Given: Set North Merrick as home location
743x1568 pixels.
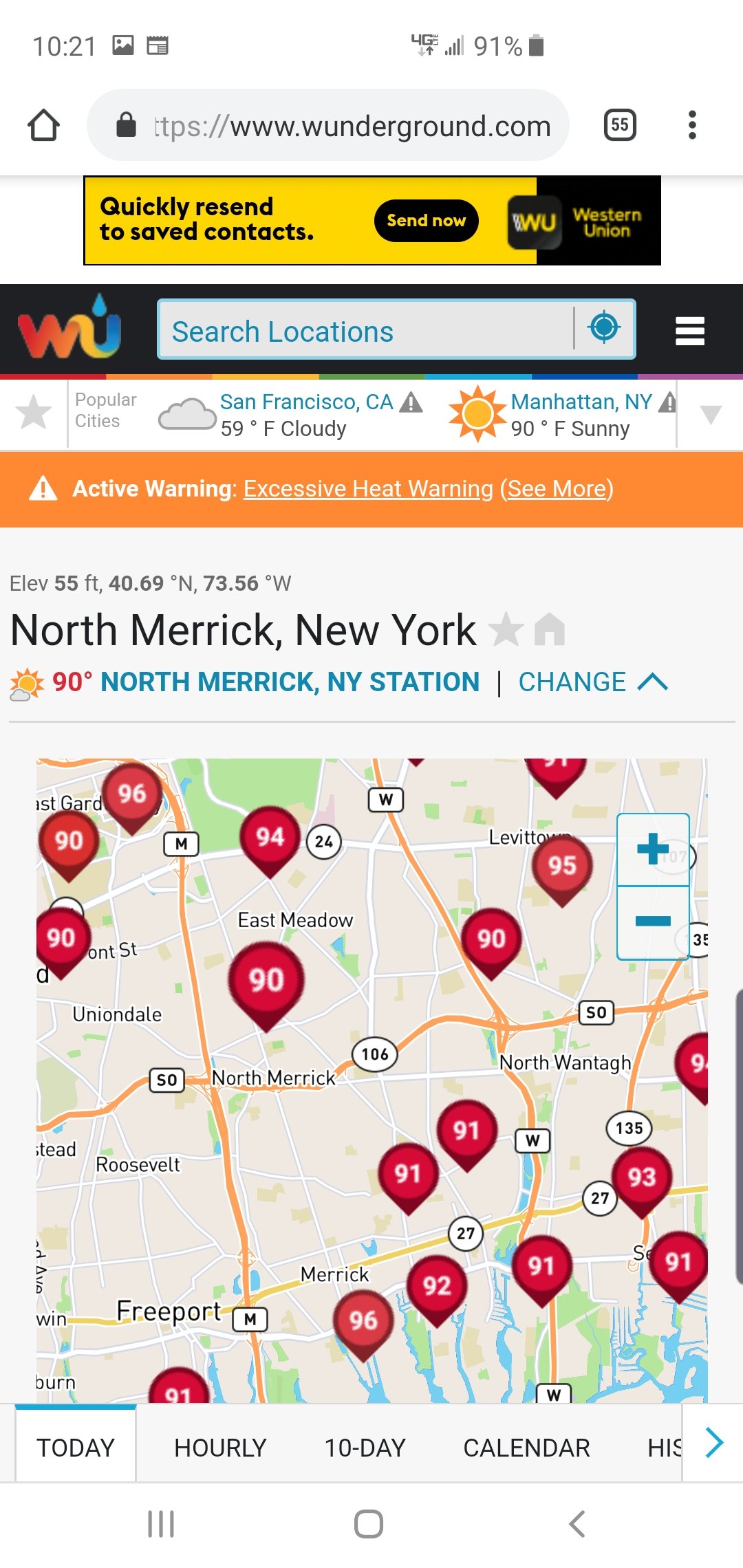Looking at the screenshot, I should 550,629.
